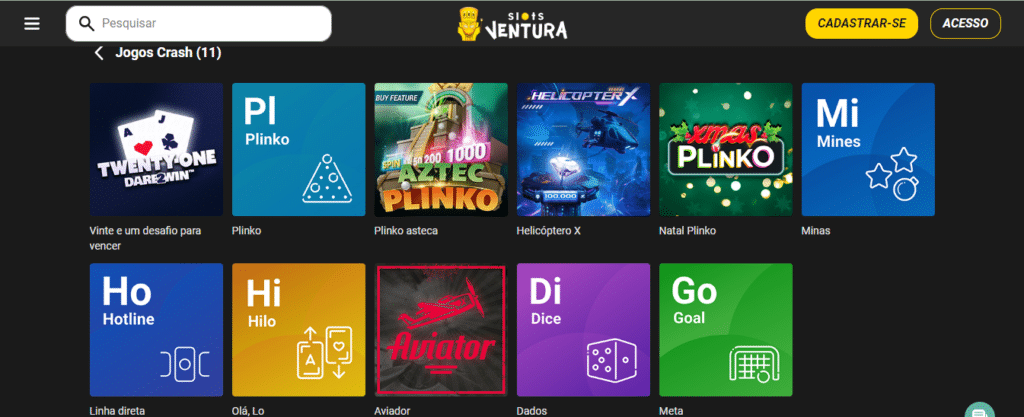
Task: Open the Hotline game tile
Action: click(156, 330)
